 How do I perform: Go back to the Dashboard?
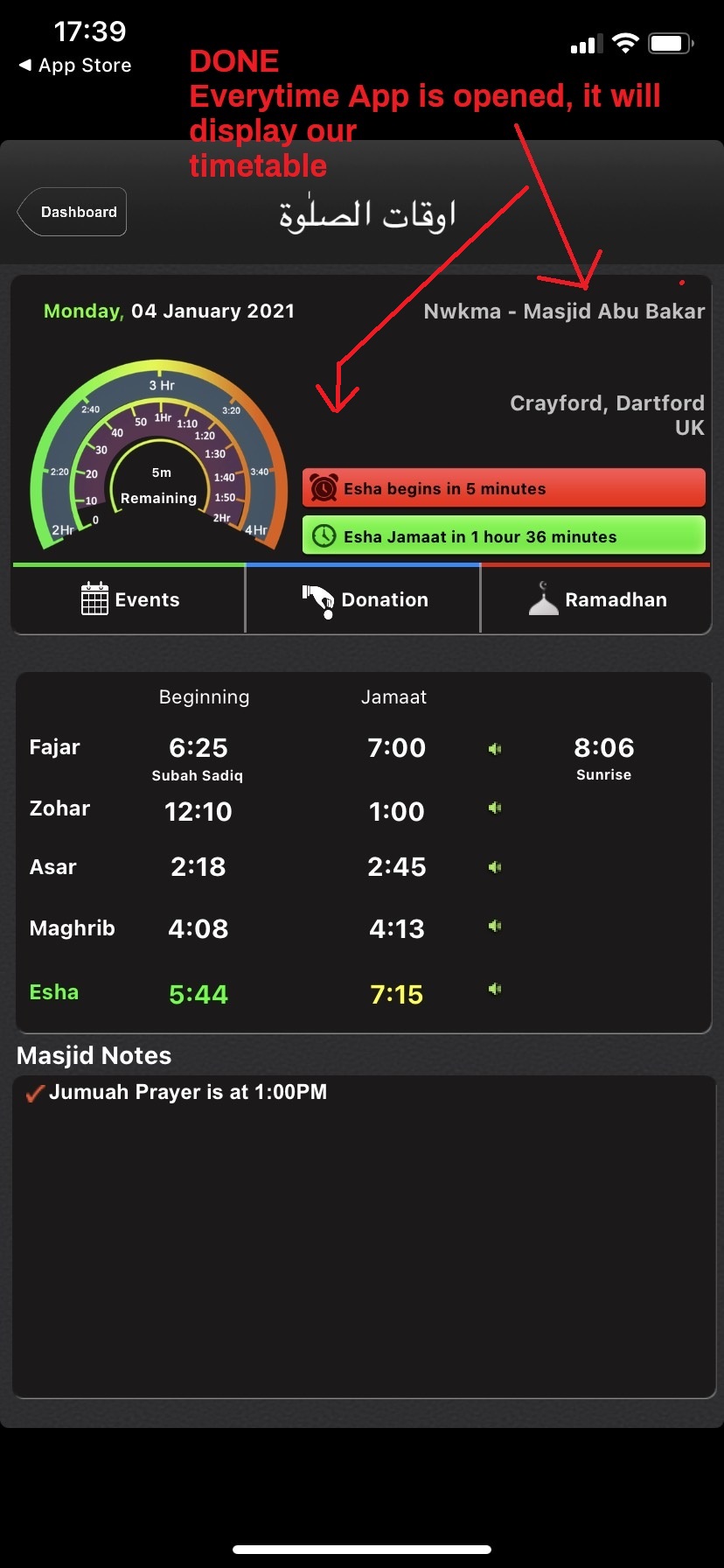73,212
